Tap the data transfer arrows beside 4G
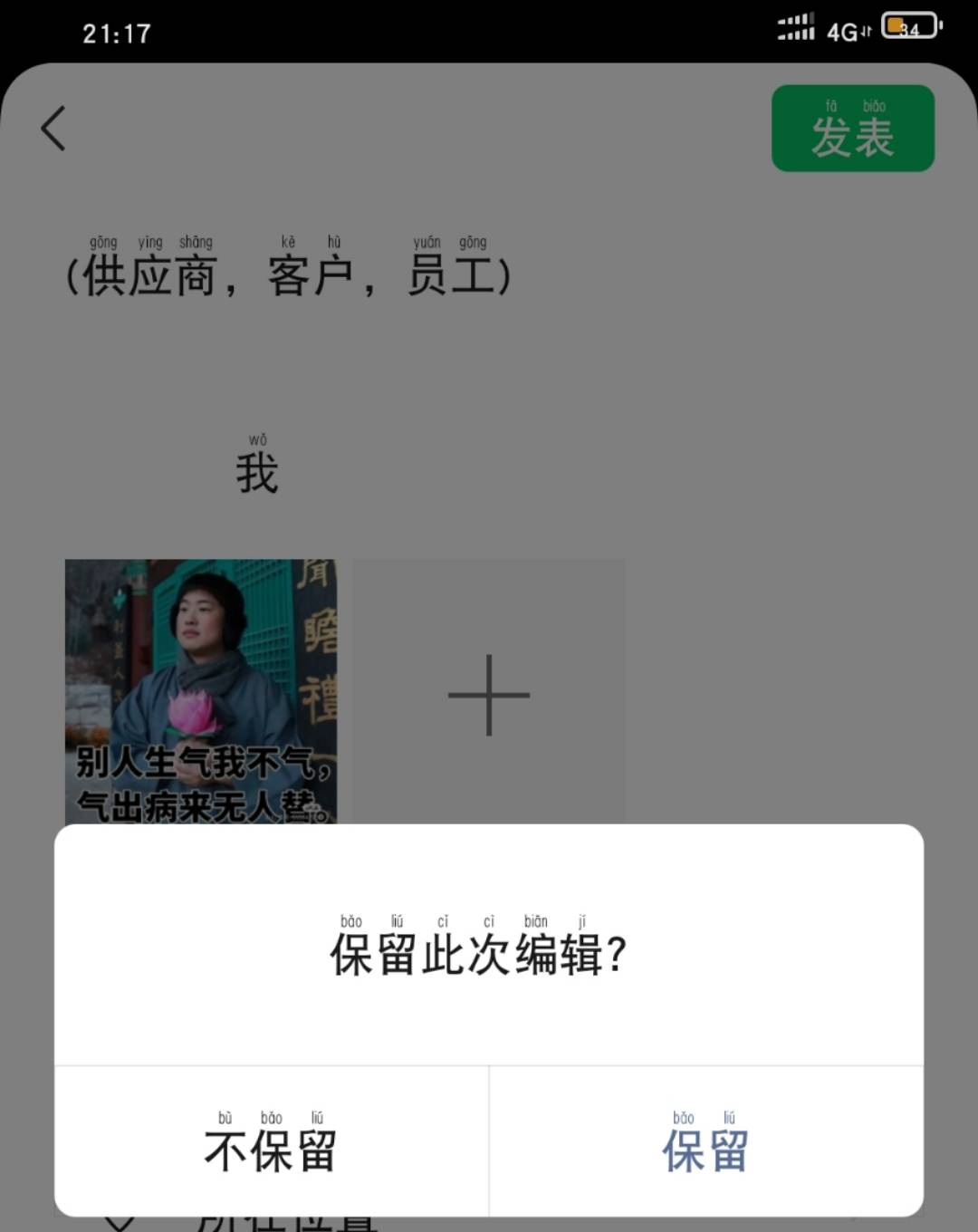Image resolution: width=978 pixels, height=1232 pixels. coord(866,31)
